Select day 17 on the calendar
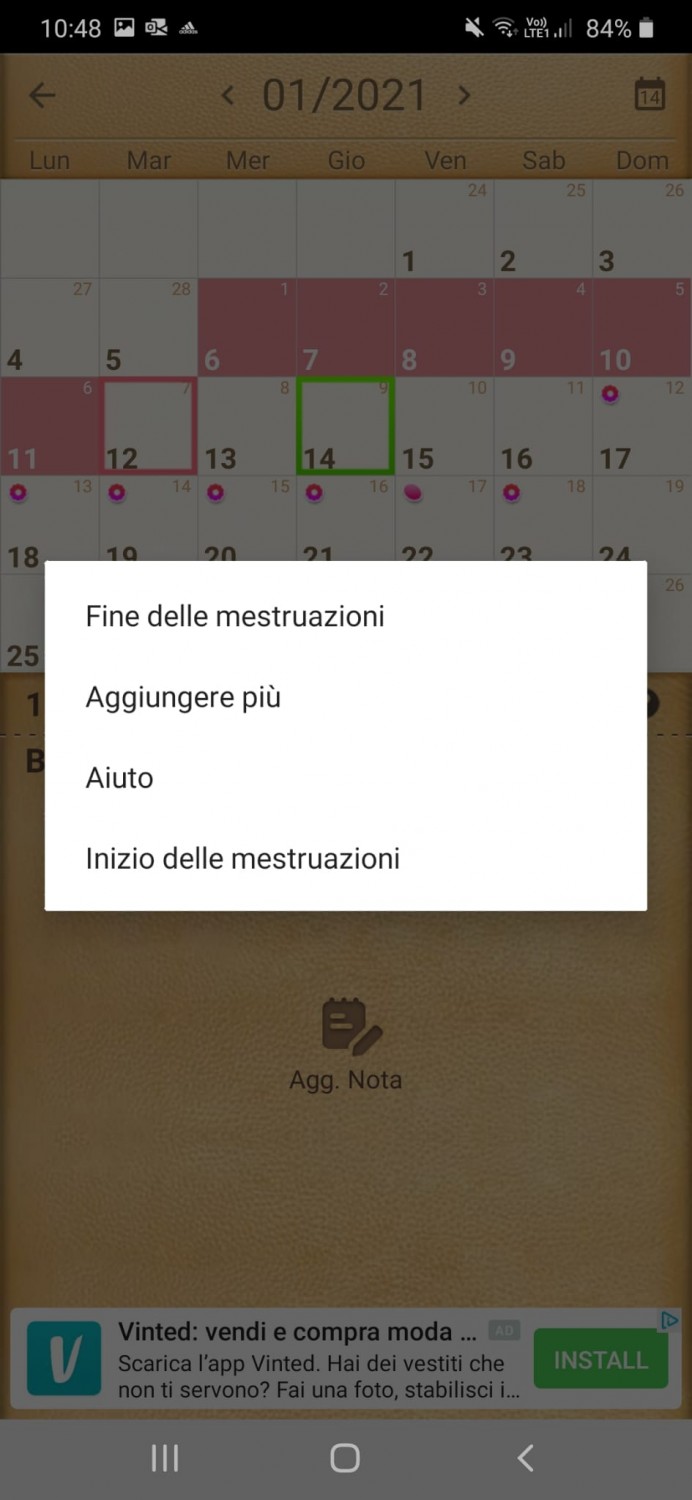Viewport: 692px width, 1500px height. (x=641, y=426)
